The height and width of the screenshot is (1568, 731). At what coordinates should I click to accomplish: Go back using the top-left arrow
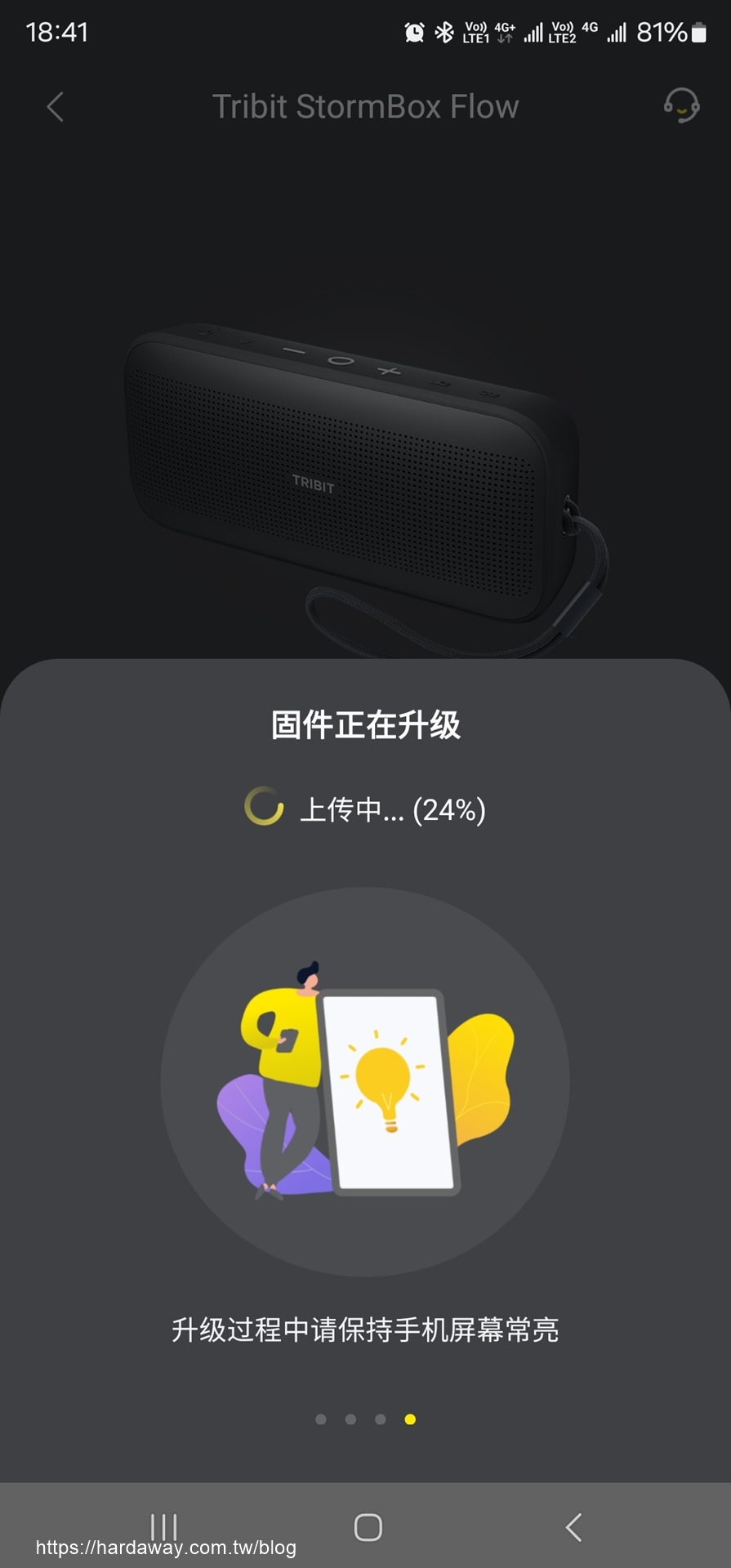55,107
